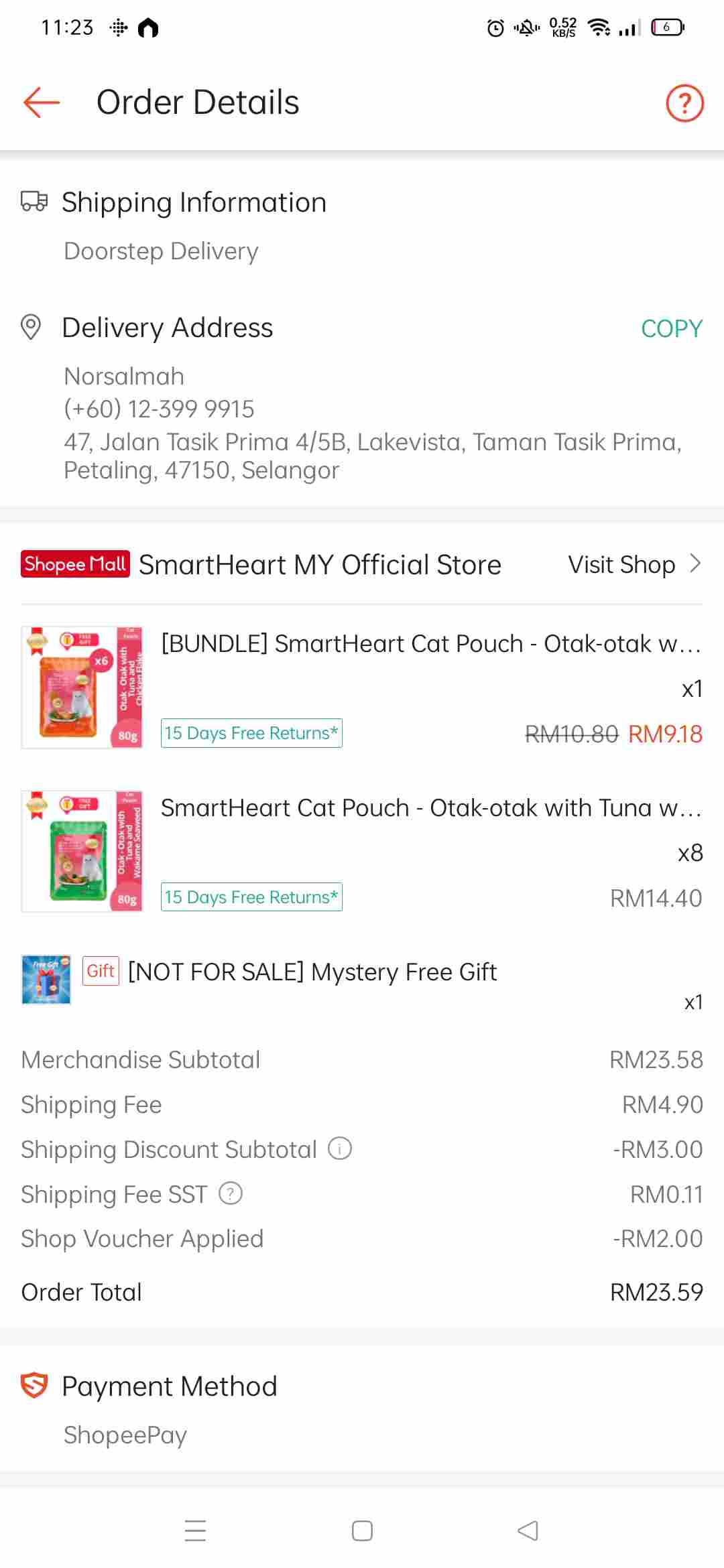Viewport: 724px width, 1568px height.
Task: Tap the system home button
Action: point(362,1530)
